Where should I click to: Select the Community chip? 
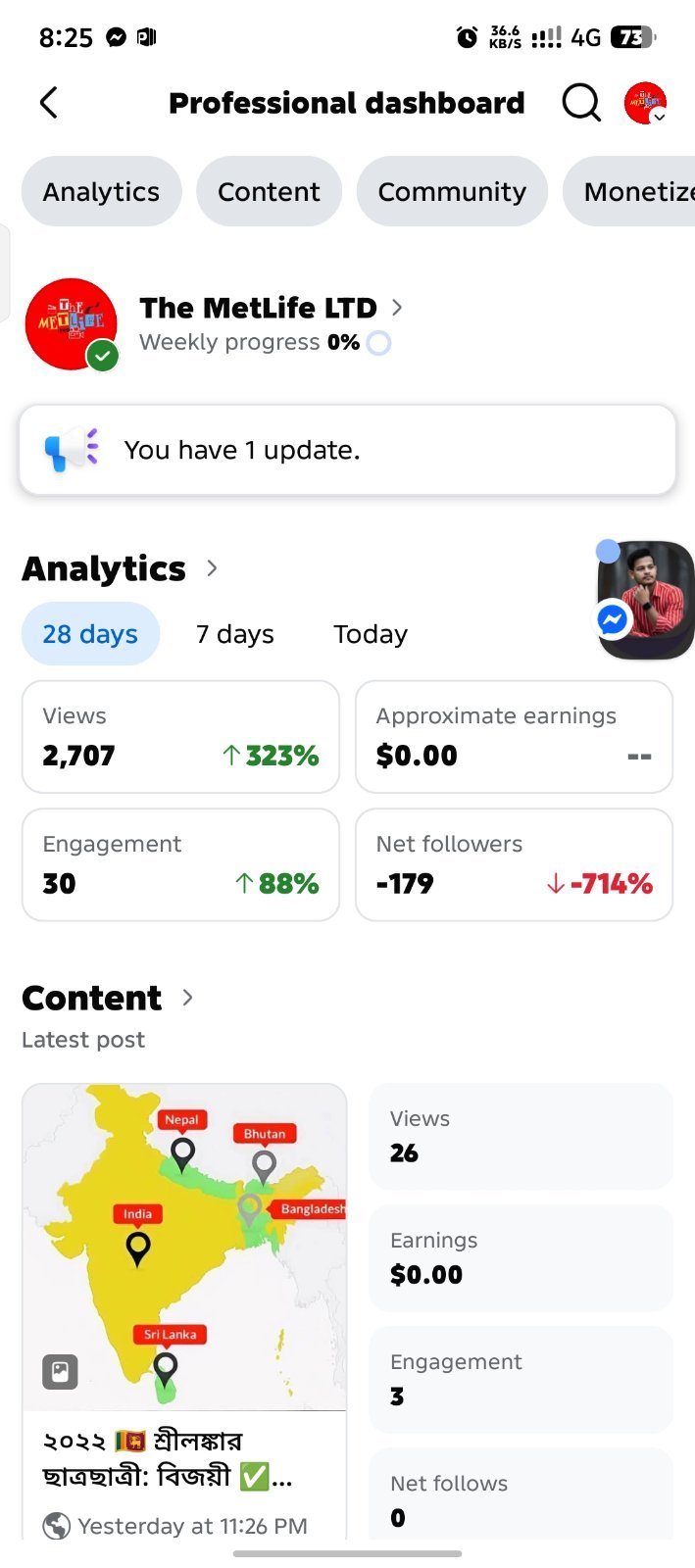(452, 191)
